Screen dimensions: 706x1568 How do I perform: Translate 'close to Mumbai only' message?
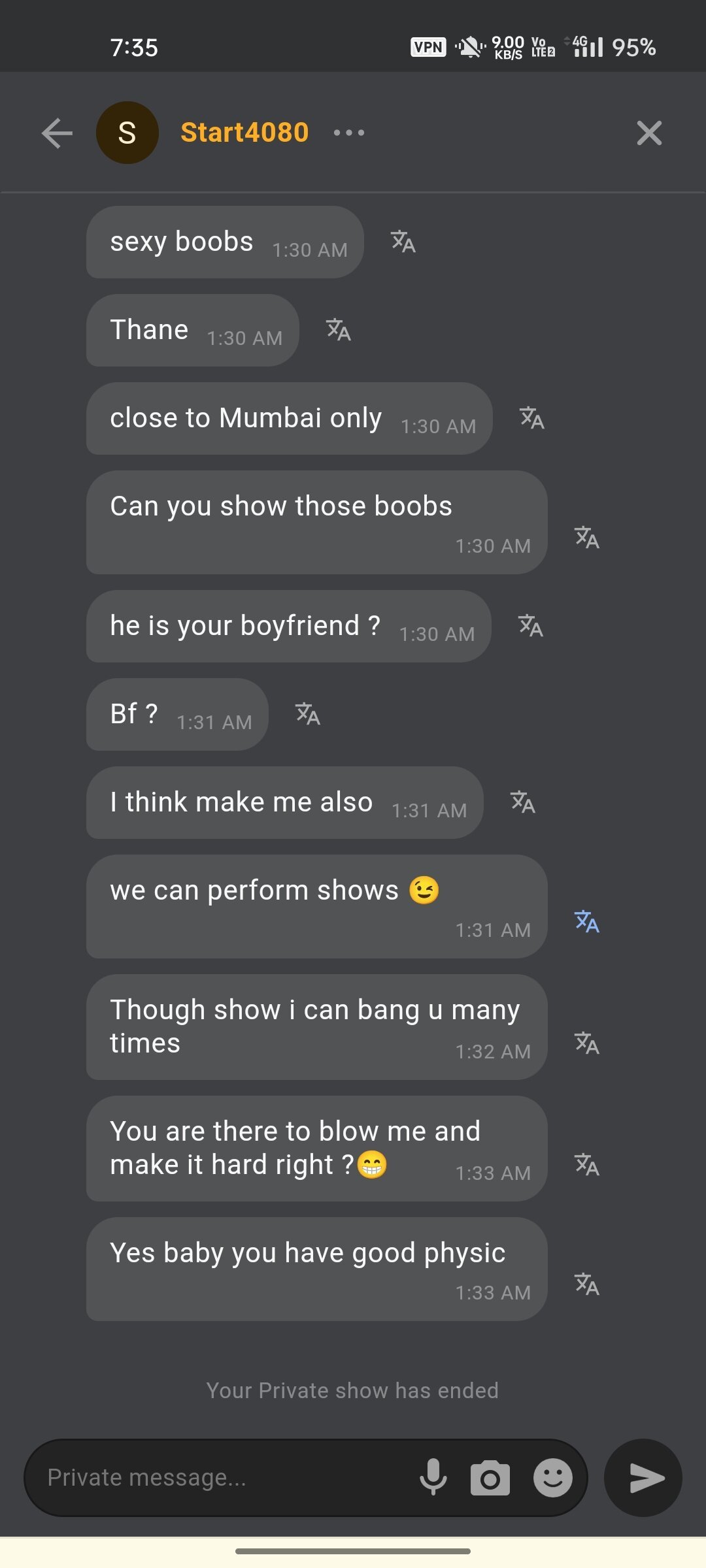click(x=531, y=418)
